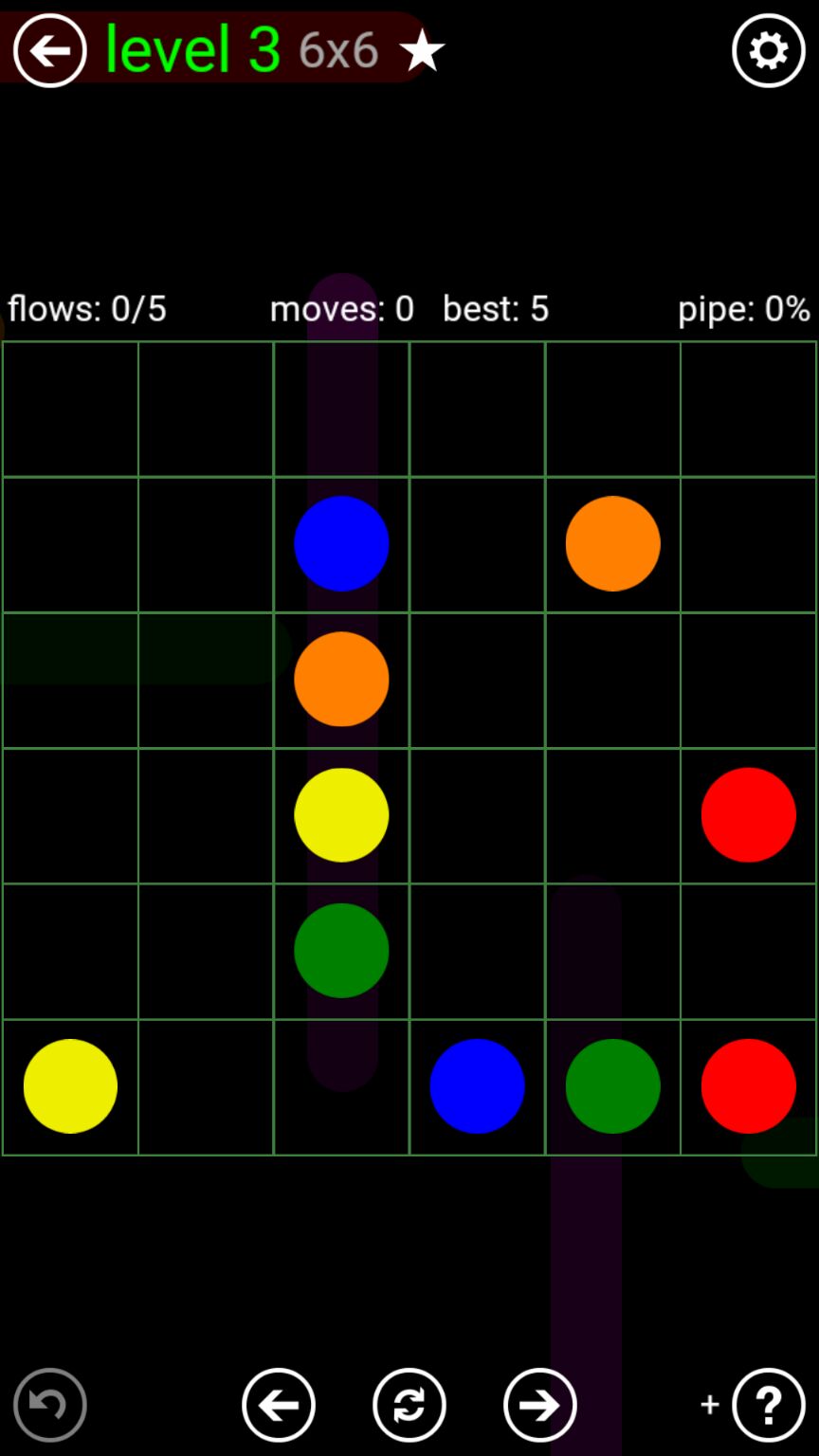The height and width of the screenshot is (1456, 819).
Task: Tap the red dot in the bottom-right corner
Action: coord(748,1085)
